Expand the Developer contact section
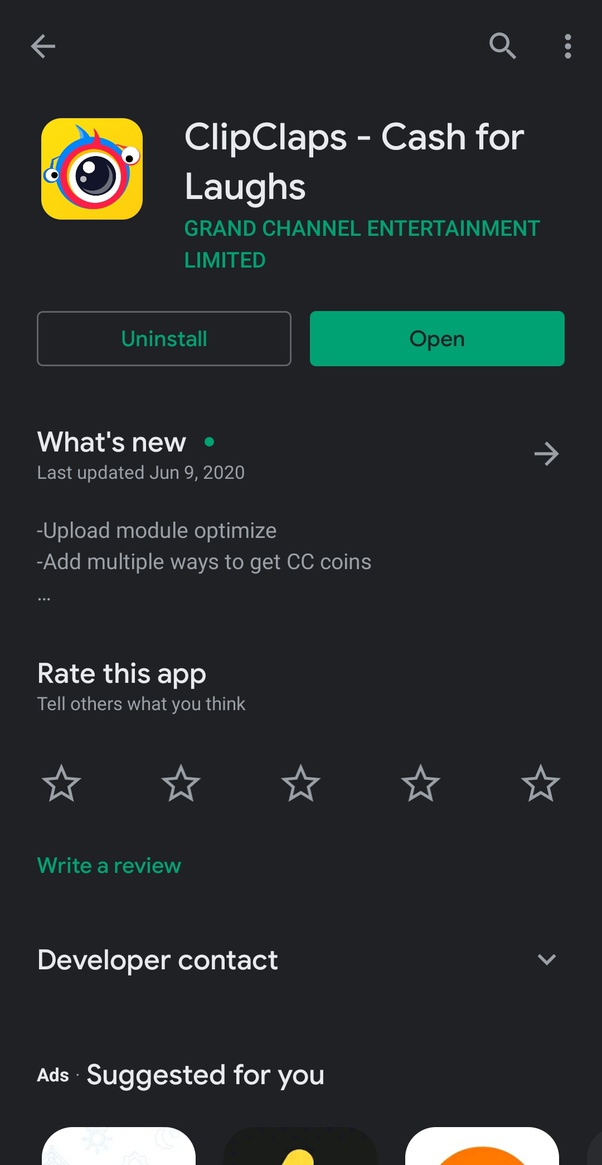This screenshot has height=1165, width=602. (546, 960)
